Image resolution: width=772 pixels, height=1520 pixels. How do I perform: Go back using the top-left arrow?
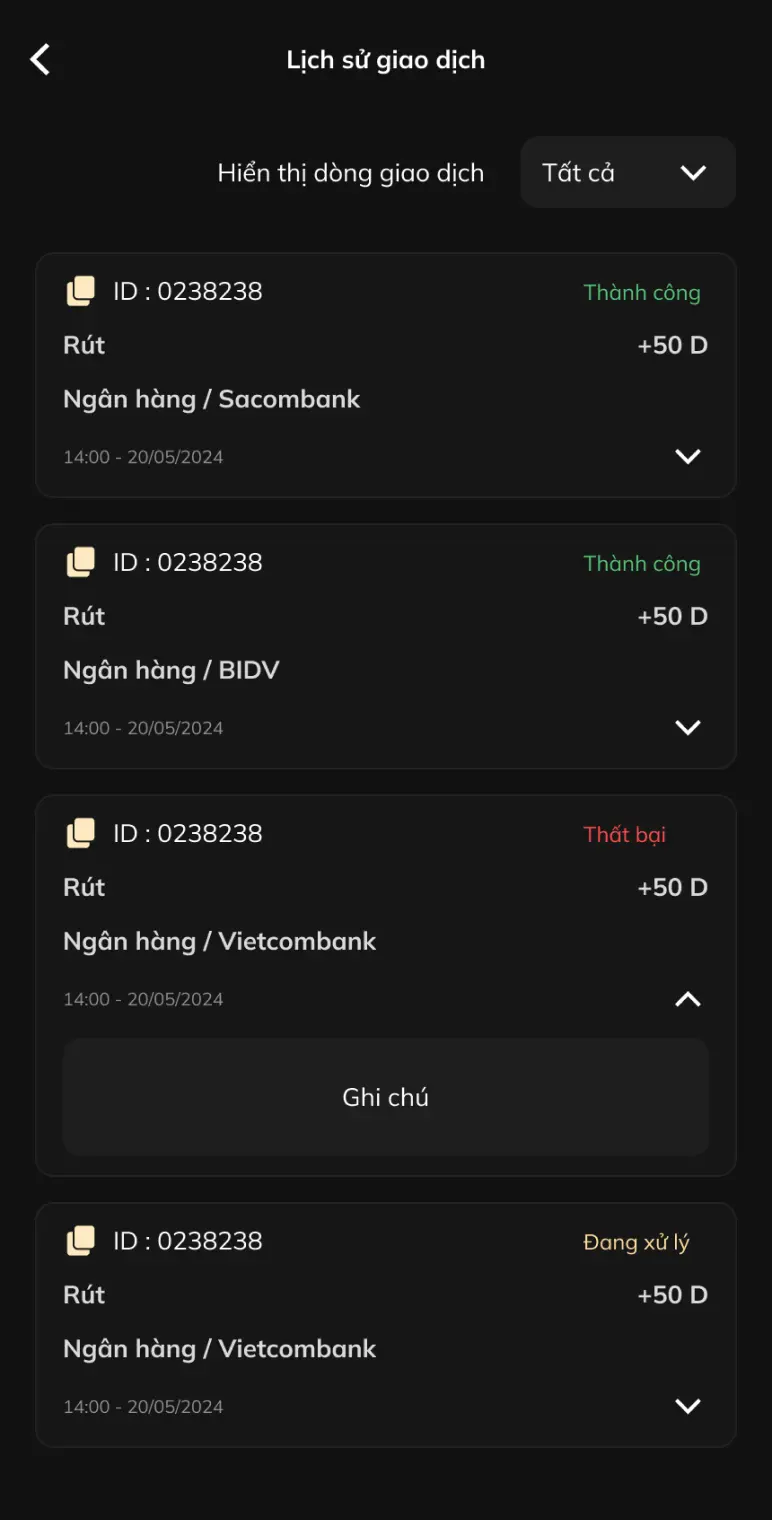click(x=40, y=60)
